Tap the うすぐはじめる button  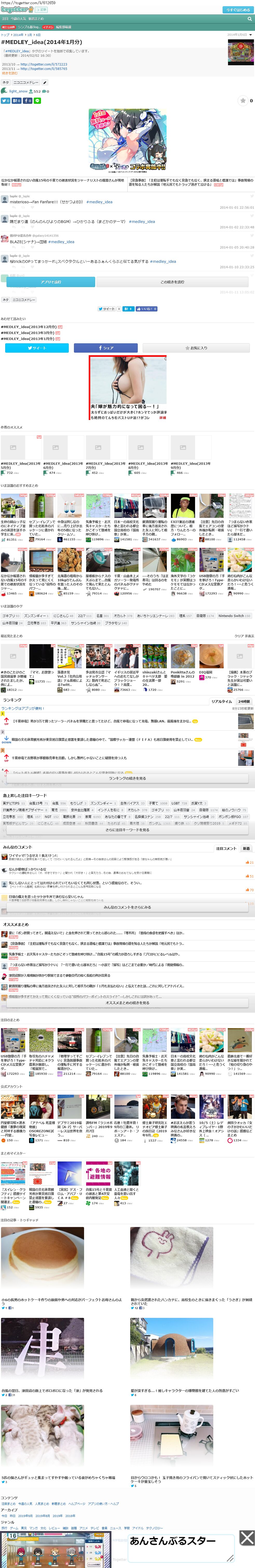point(238,10)
